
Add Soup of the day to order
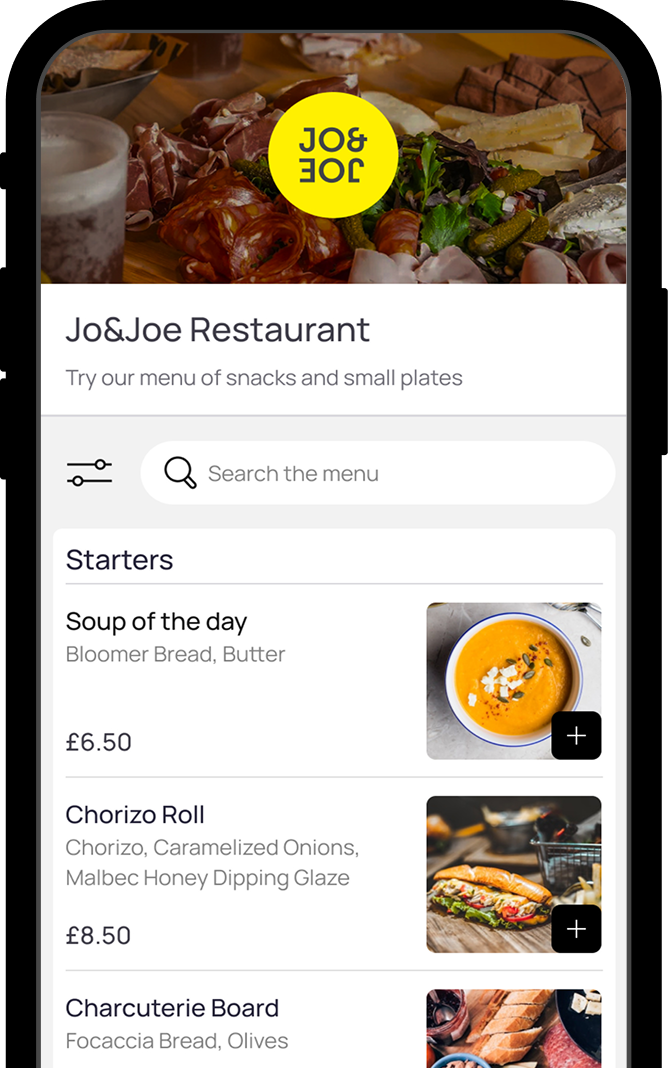pyautogui.click(x=576, y=736)
